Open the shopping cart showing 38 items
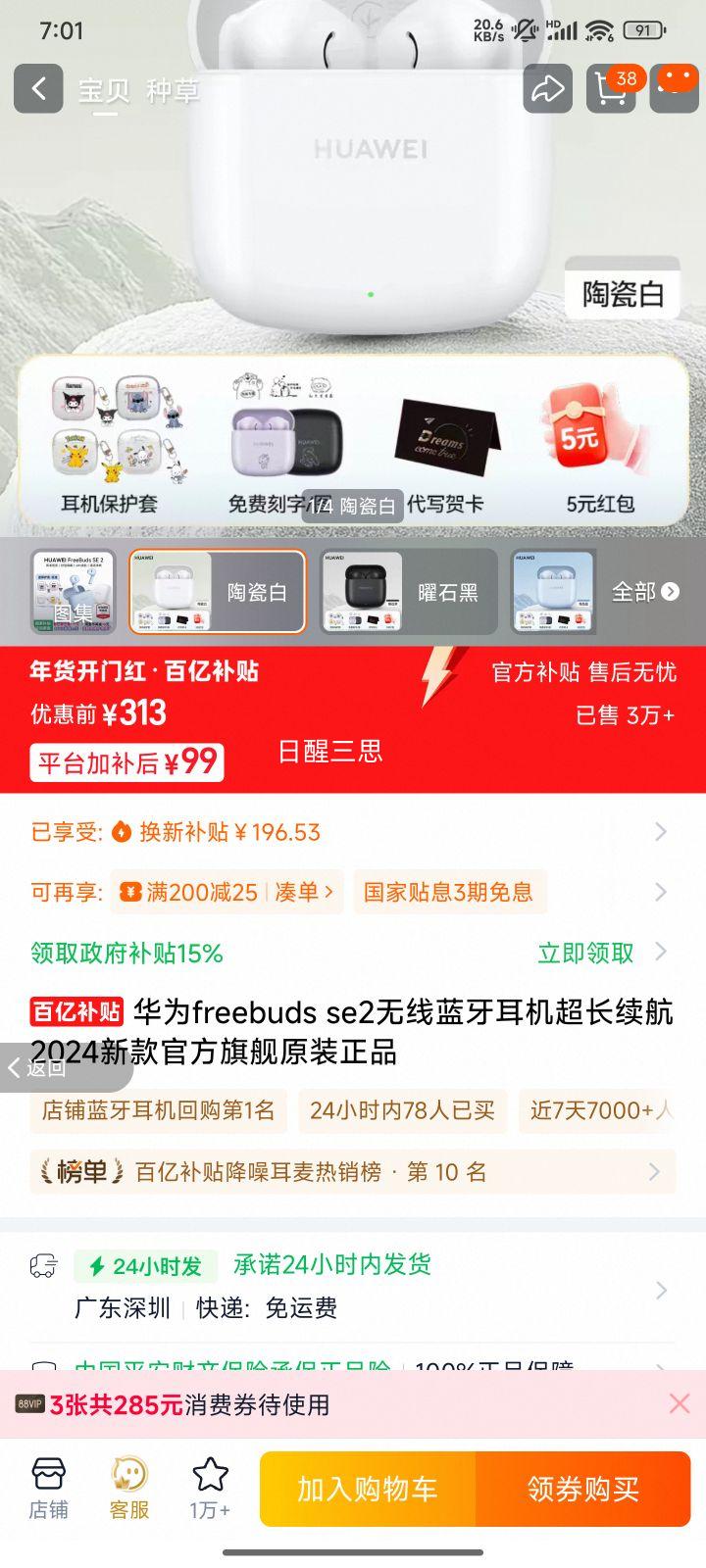 610,89
